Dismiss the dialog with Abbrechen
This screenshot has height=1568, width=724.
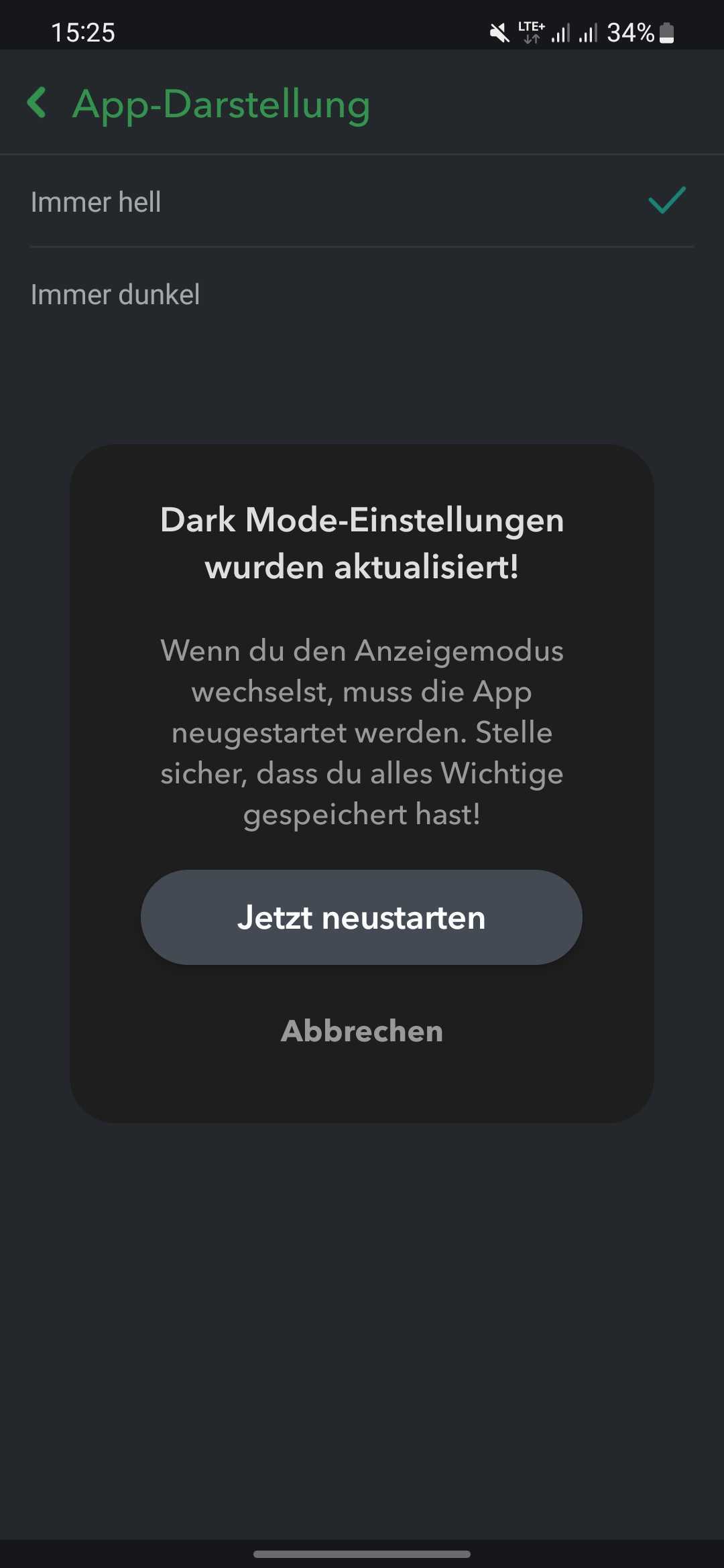361,1031
